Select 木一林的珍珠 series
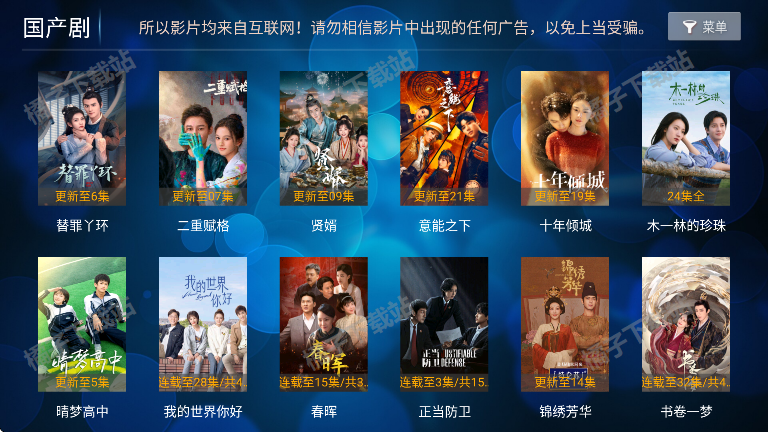Screen dimensions: 768x432 tap(685, 137)
